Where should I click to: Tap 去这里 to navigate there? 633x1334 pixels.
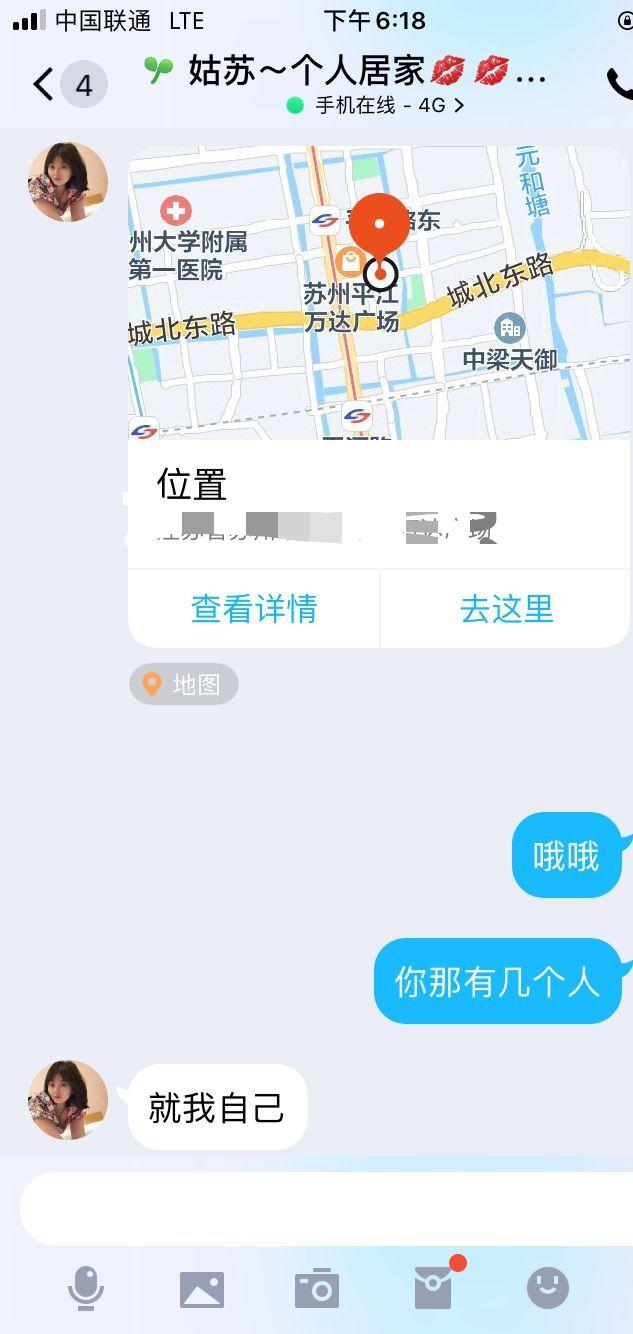506,608
